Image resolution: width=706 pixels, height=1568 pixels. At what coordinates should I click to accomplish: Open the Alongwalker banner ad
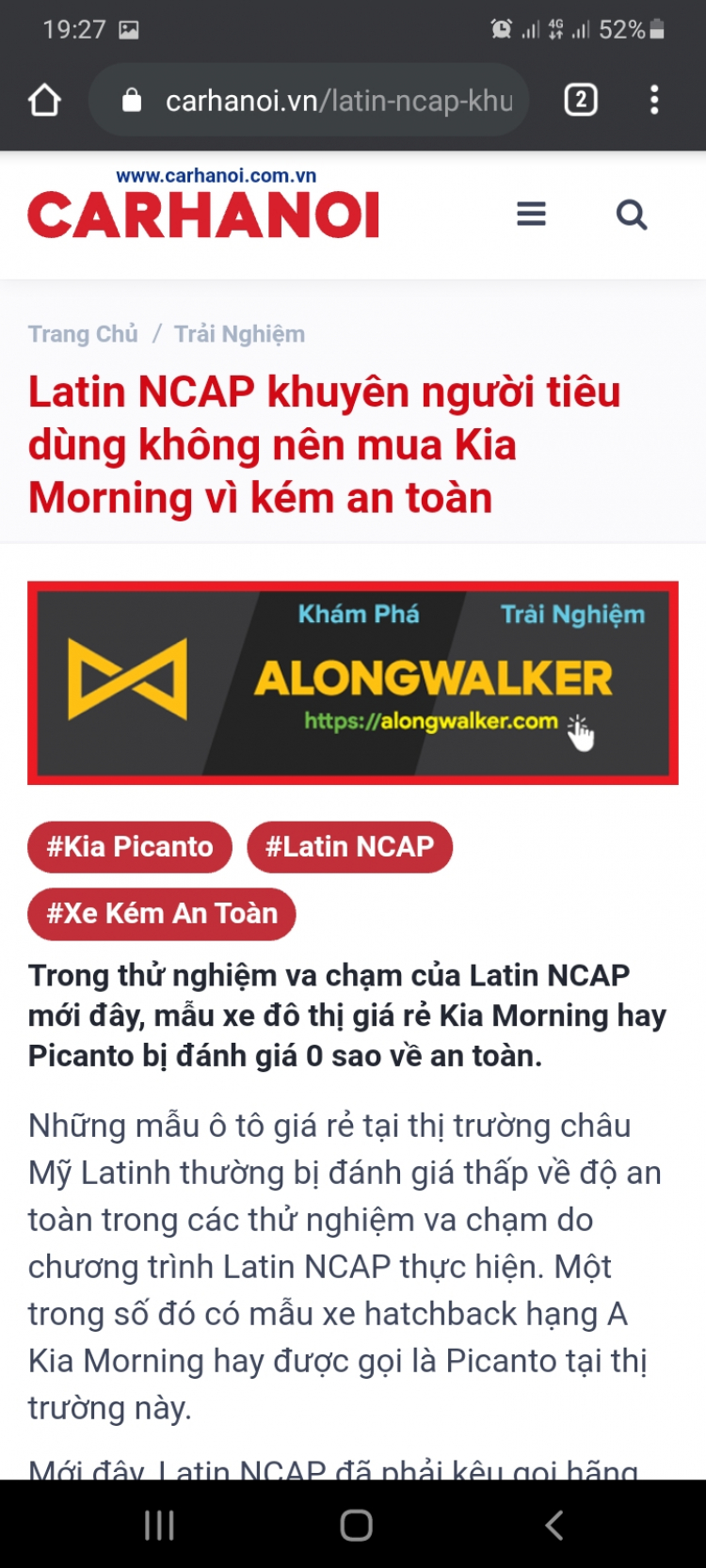(353, 682)
